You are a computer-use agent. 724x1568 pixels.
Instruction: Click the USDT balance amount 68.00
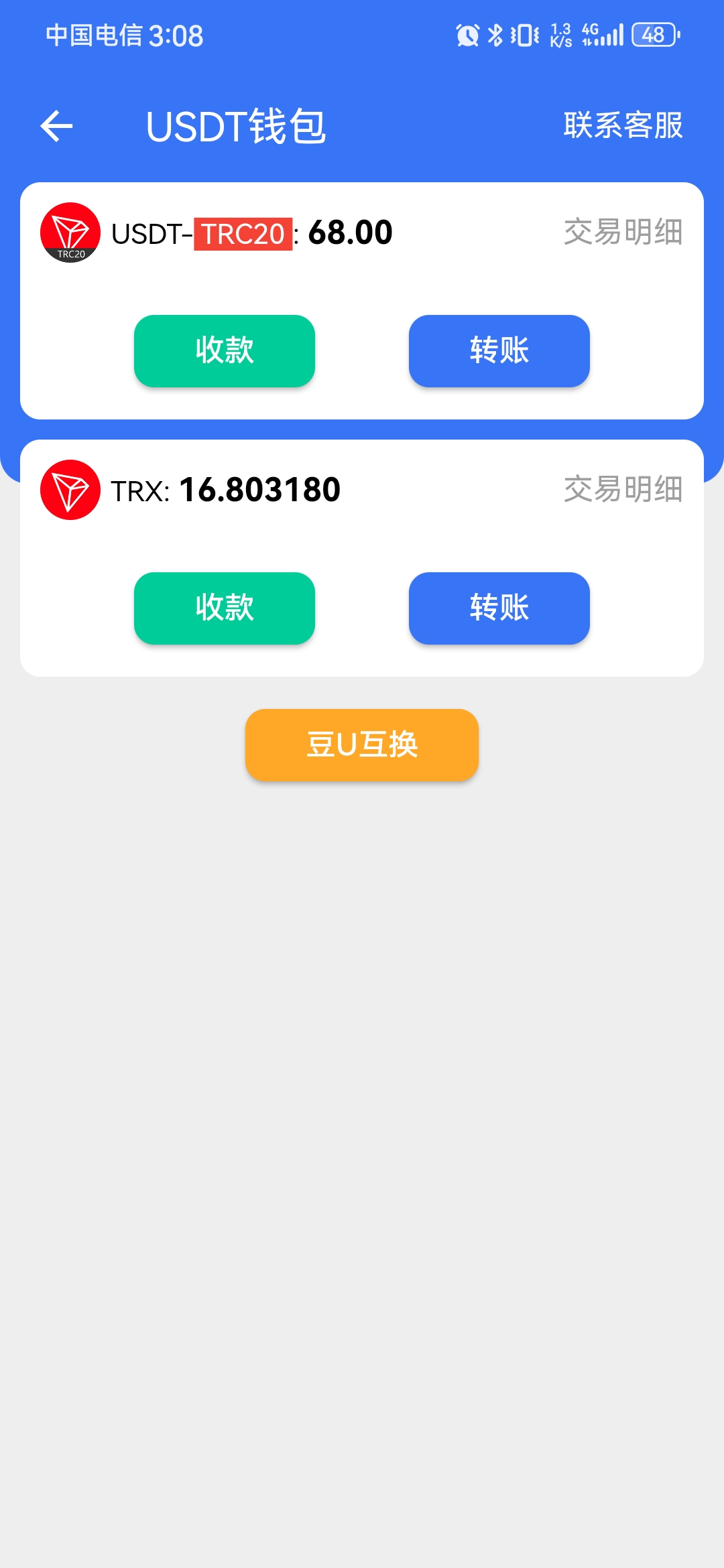349,232
